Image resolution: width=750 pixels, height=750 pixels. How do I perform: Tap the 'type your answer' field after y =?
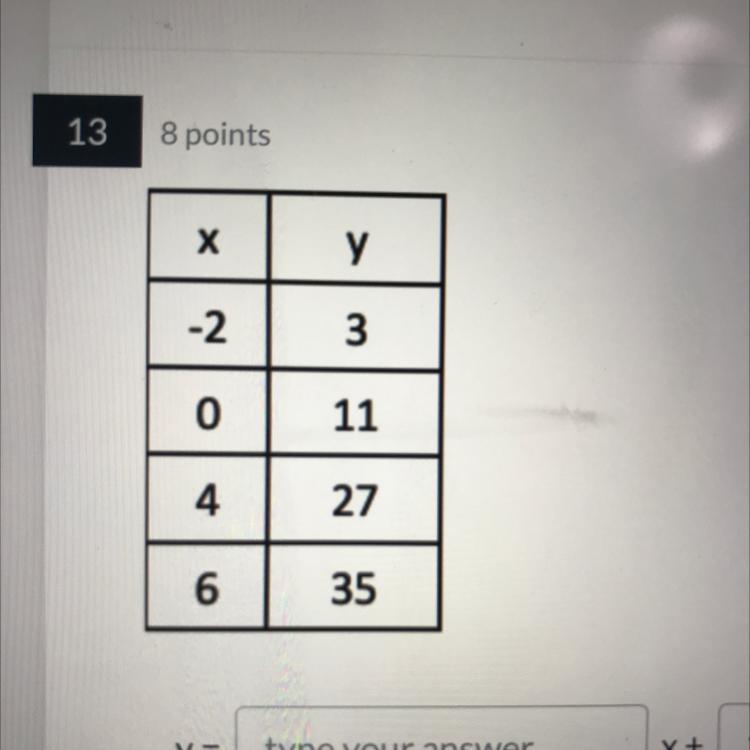(442, 728)
